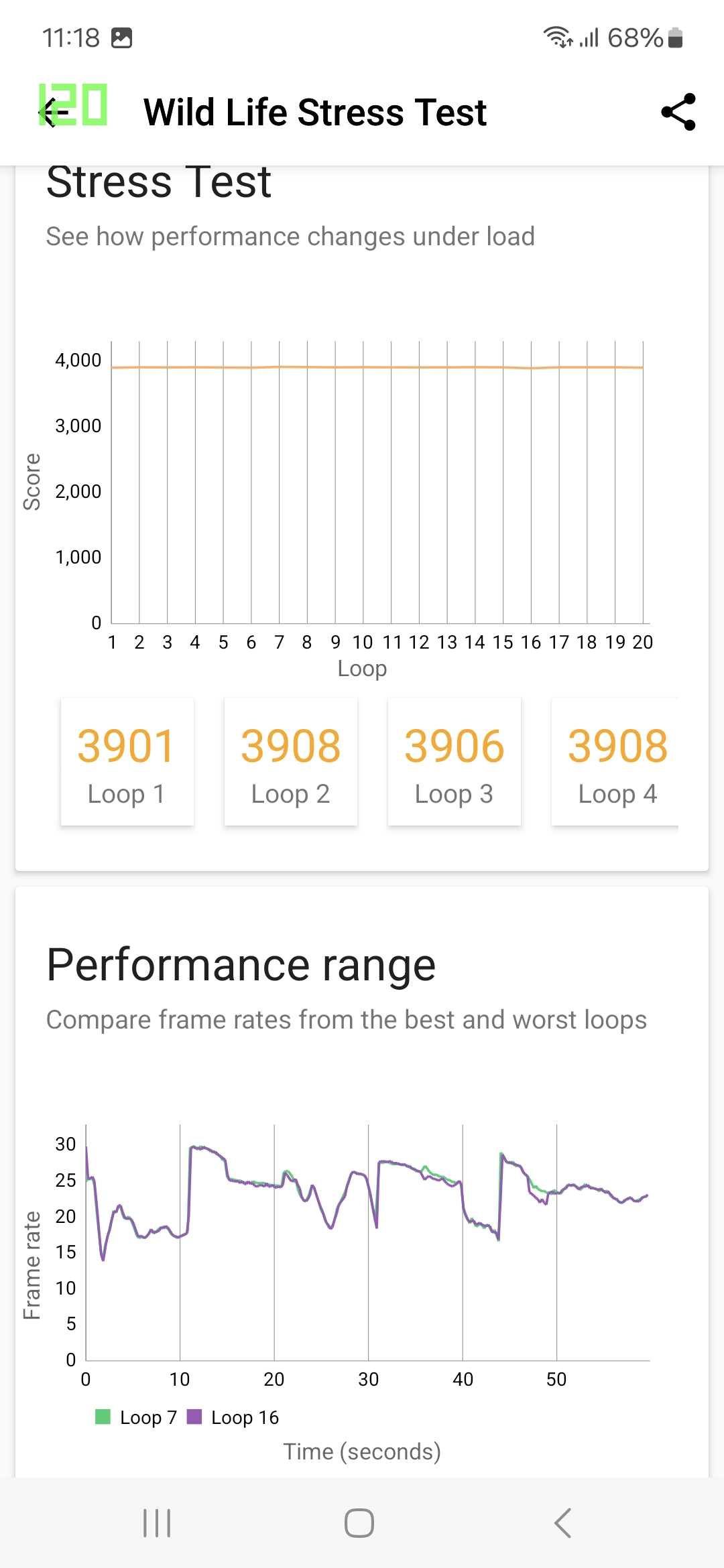This screenshot has height=1568, width=724.
Task: Select the Loop 2 score card
Action: coord(290,763)
